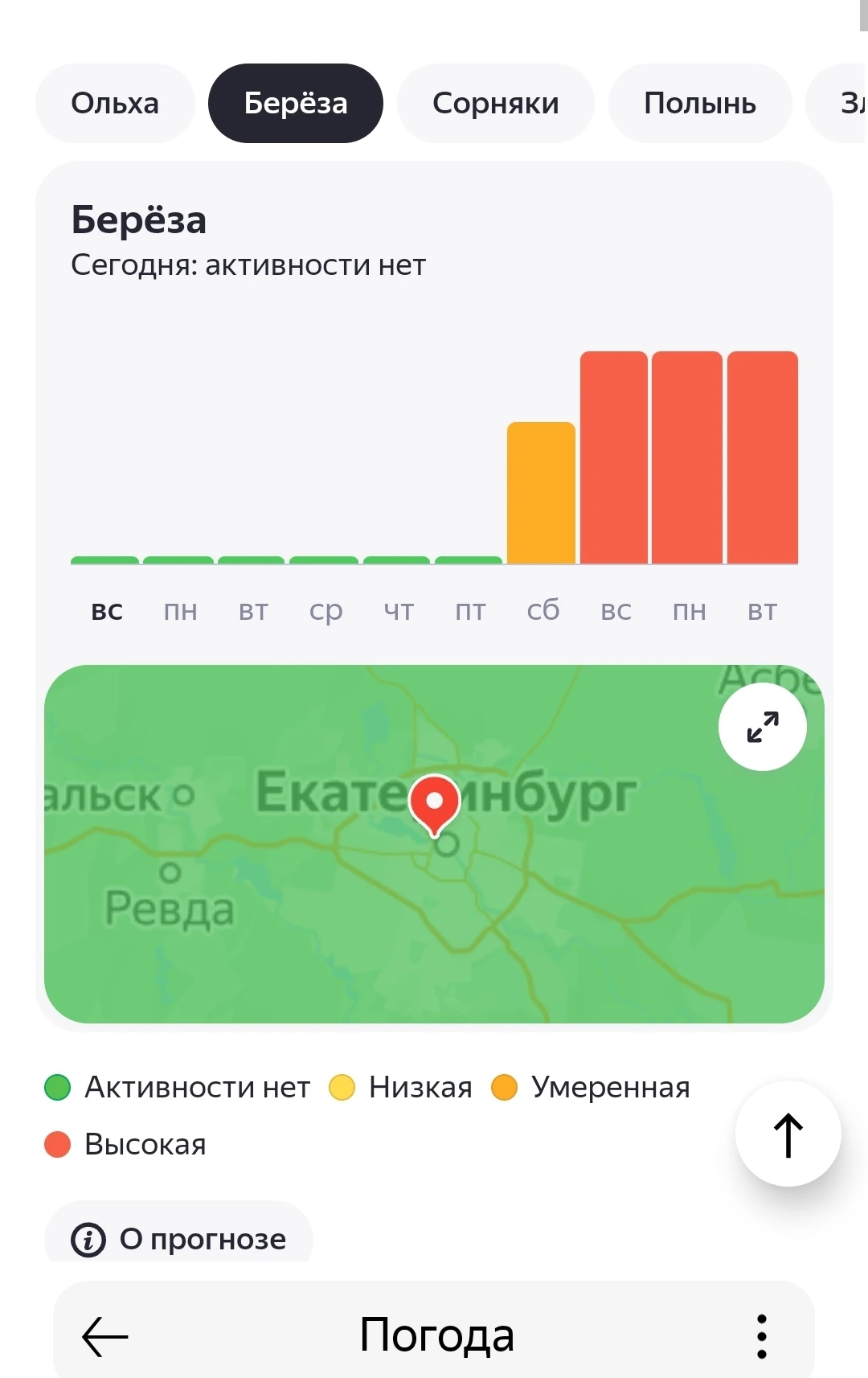868x1378 pixels.
Task: Tap the scroll-to-top arrow button
Action: tap(788, 1134)
